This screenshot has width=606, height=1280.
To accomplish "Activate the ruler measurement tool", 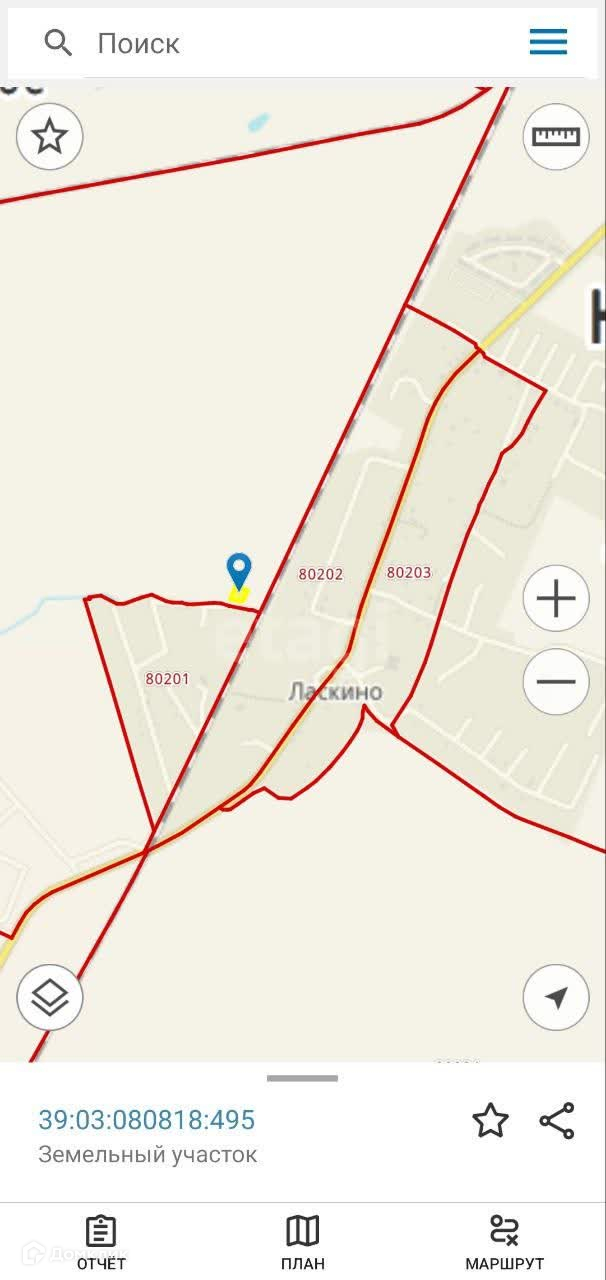I will pyautogui.click(x=556, y=137).
